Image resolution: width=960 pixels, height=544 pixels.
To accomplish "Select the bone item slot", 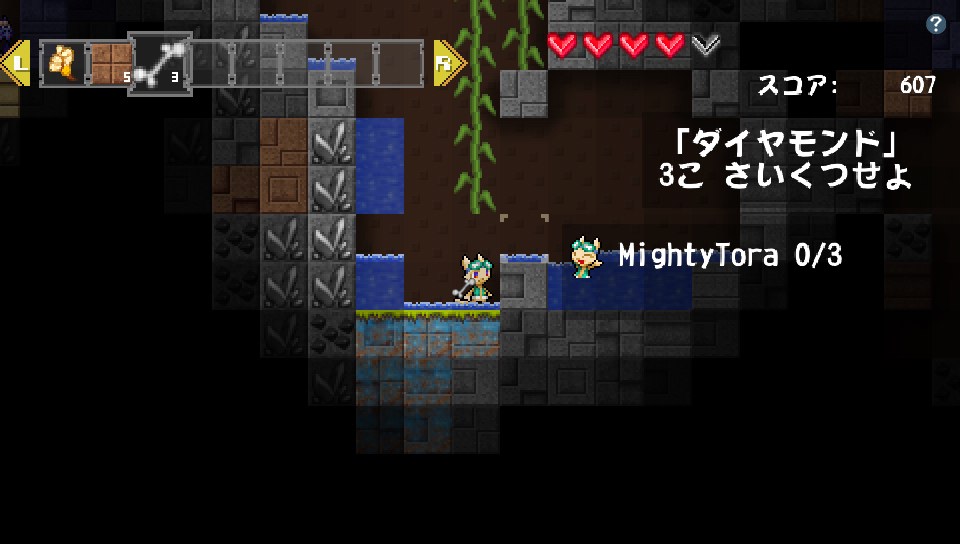I will coord(158,64).
